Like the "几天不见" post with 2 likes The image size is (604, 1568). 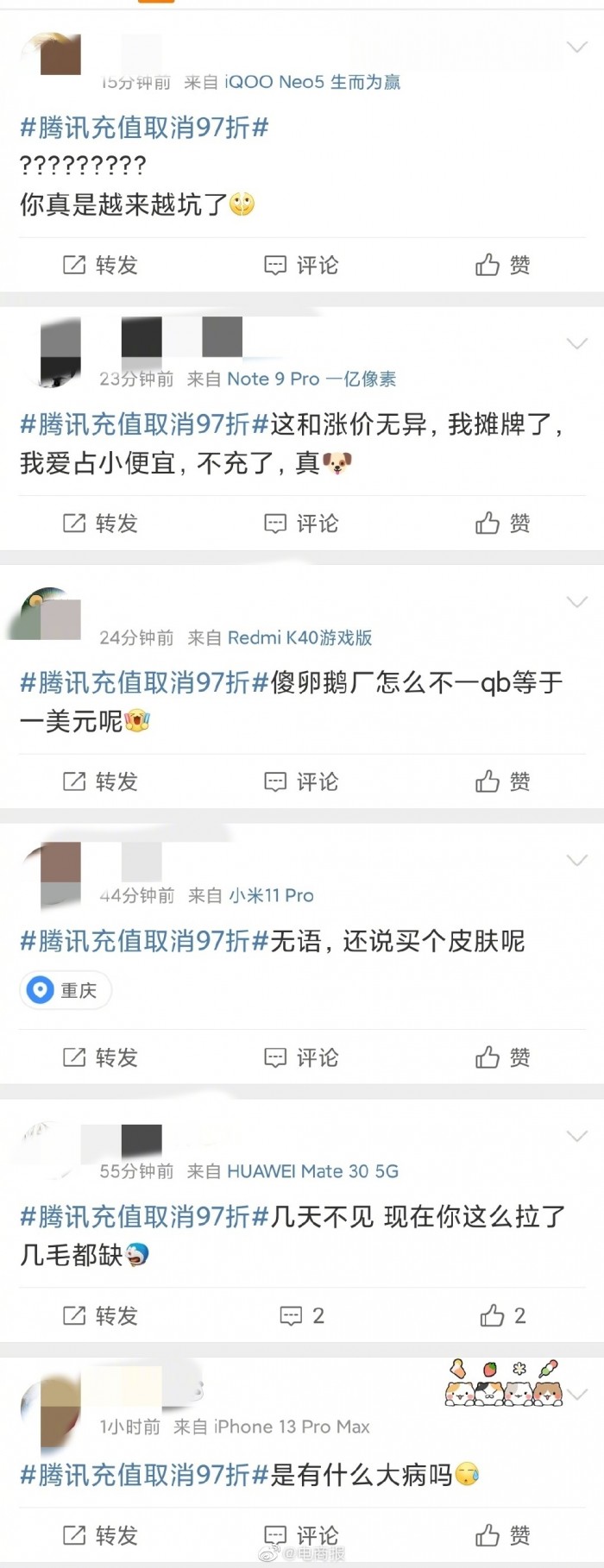click(x=502, y=1315)
